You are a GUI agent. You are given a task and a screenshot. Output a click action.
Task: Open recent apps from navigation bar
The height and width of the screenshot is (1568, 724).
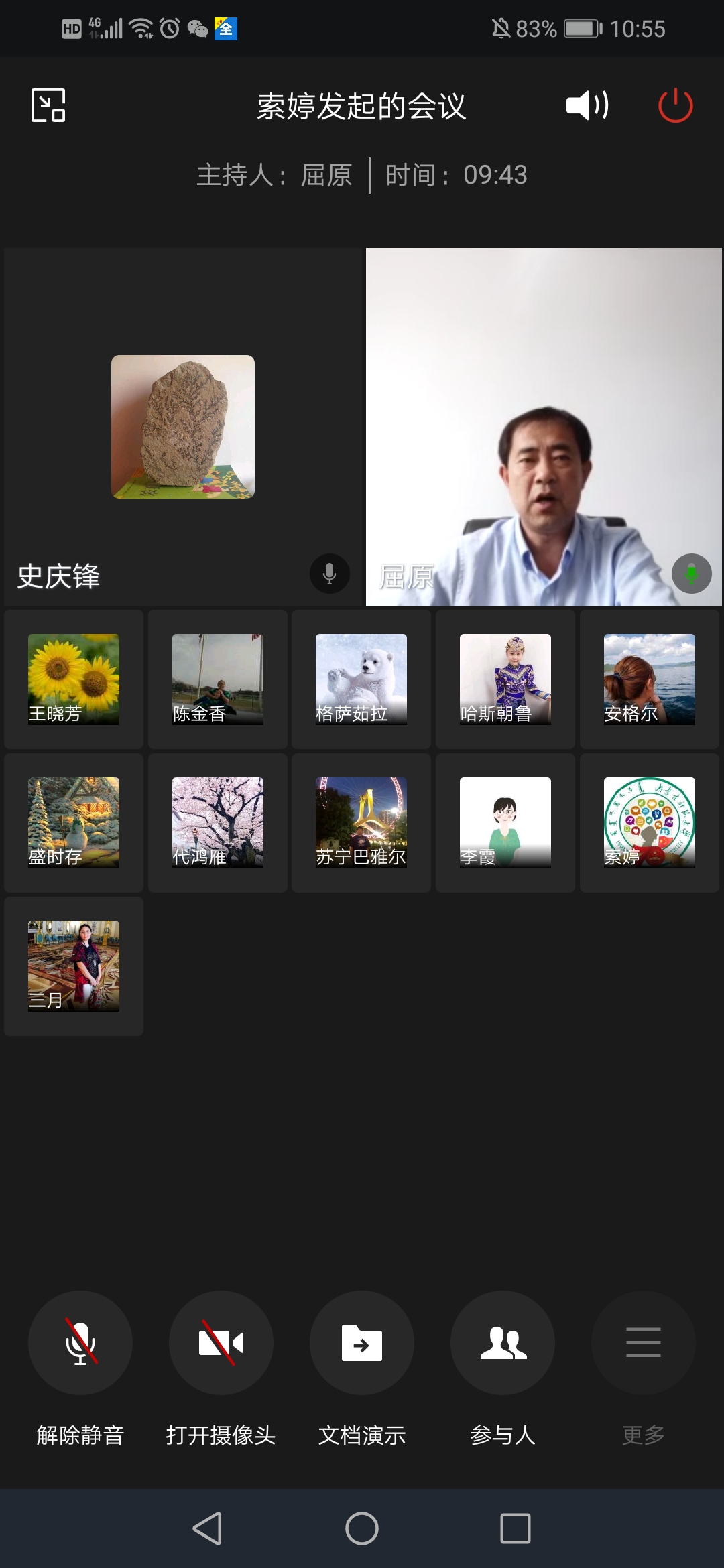coord(516,1528)
